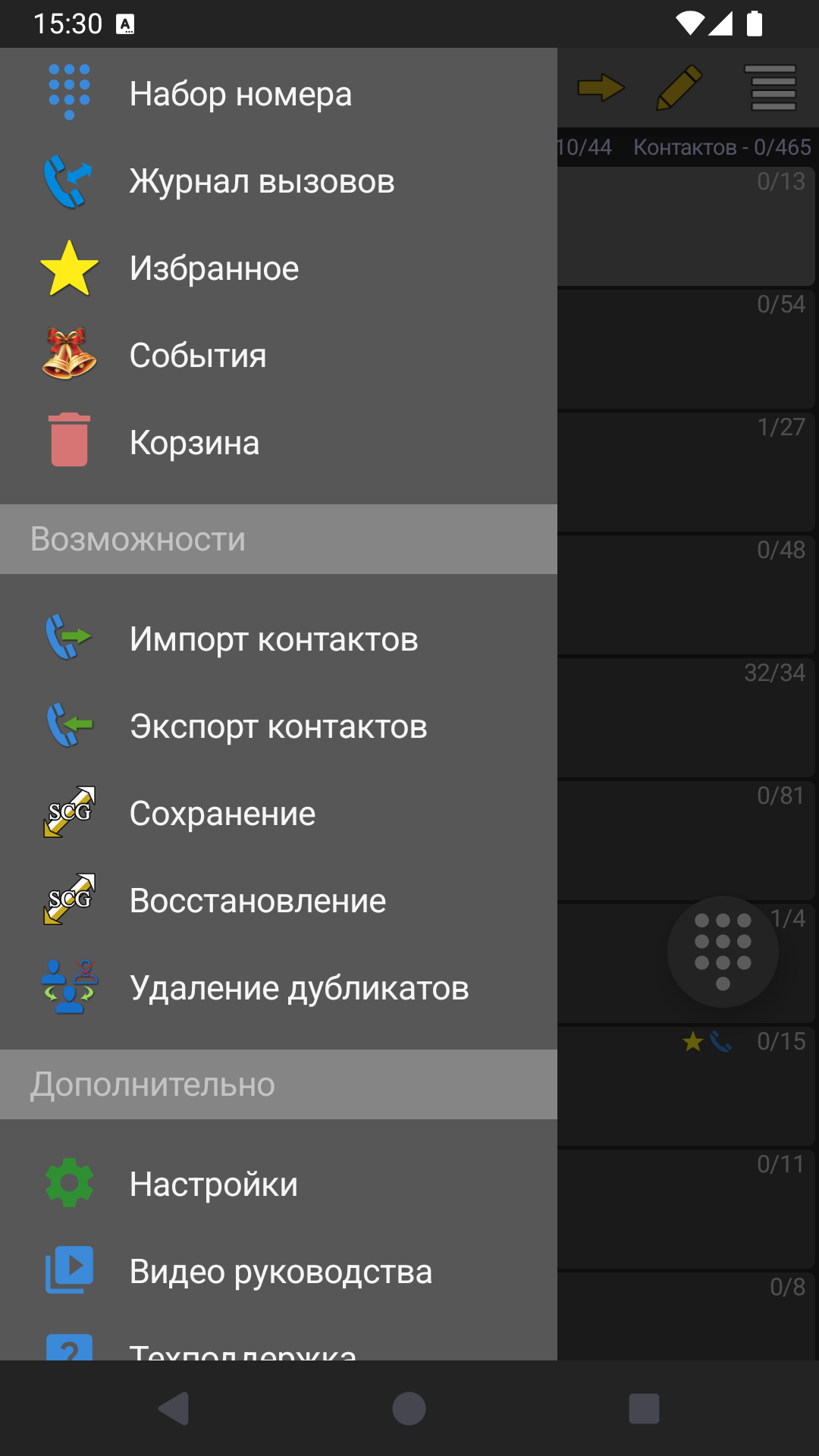Screen dimensions: 819x1456
Task: Click the red trash Корзина icon
Action: point(69,442)
